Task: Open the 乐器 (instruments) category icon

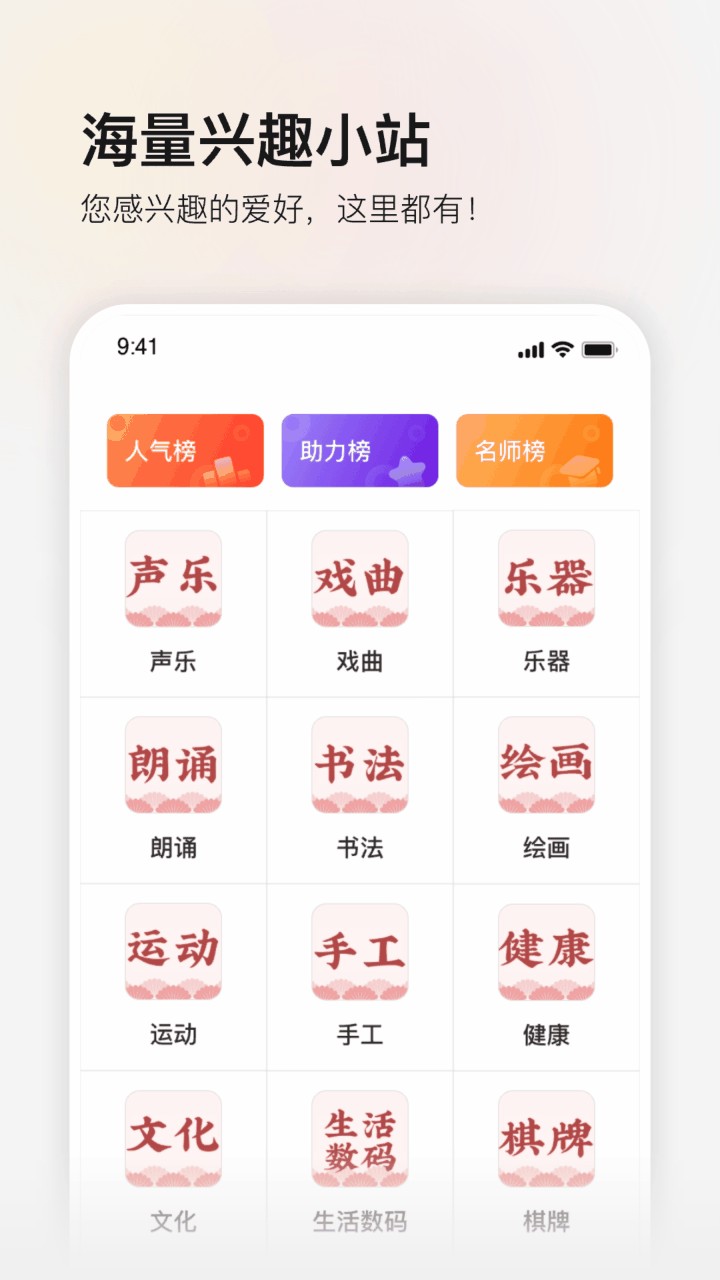Action: click(x=546, y=580)
